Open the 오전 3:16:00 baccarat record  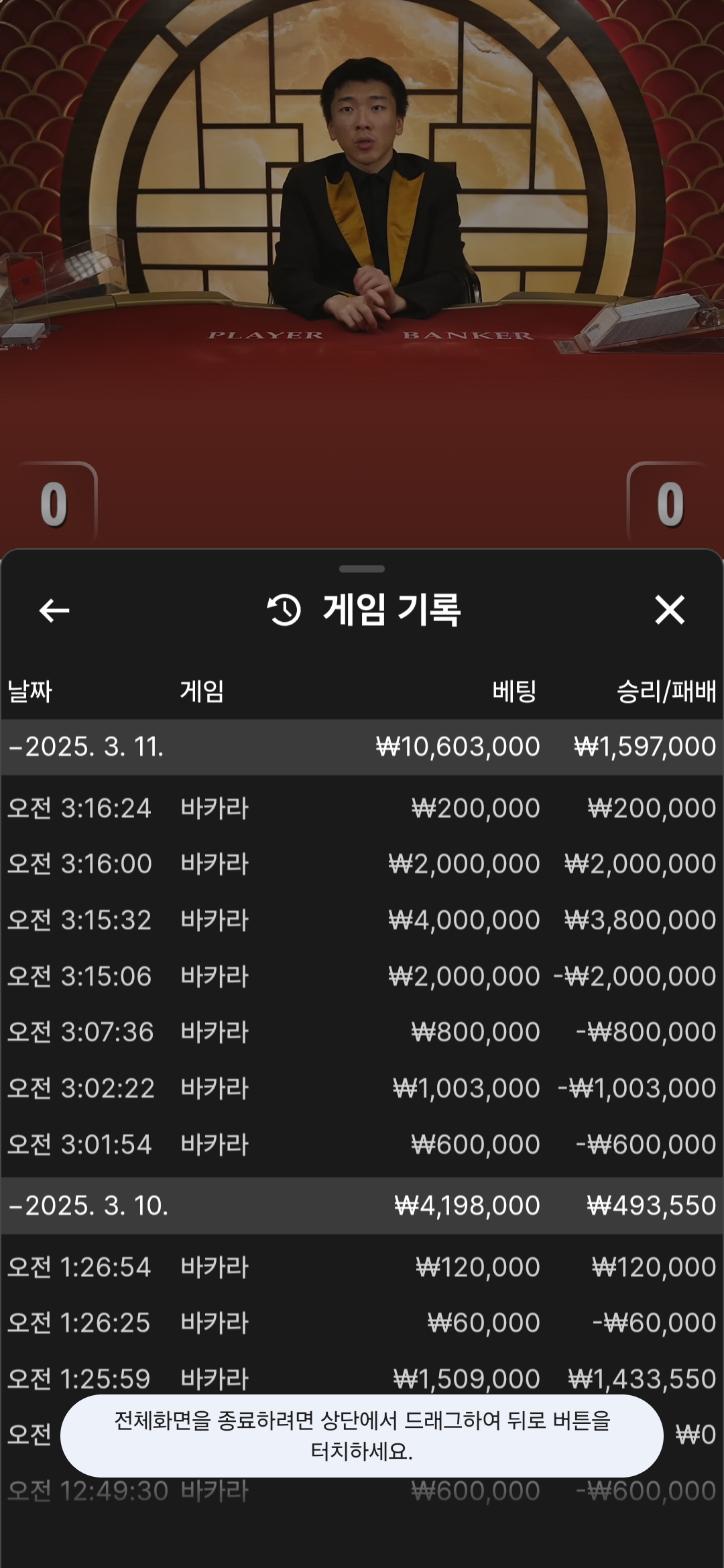(362, 864)
